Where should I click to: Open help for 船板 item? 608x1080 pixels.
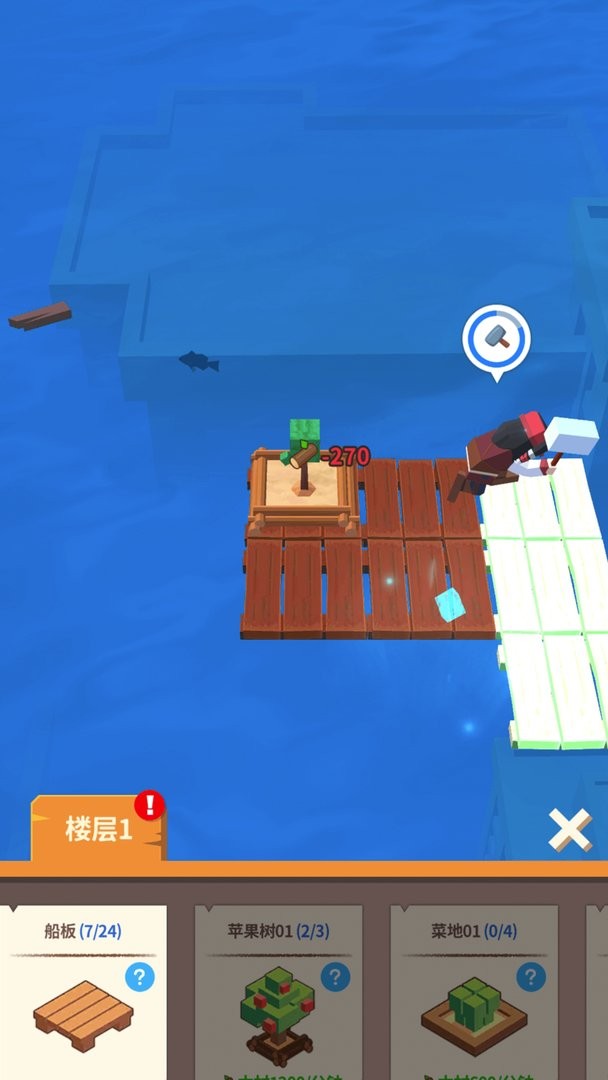[140, 976]
